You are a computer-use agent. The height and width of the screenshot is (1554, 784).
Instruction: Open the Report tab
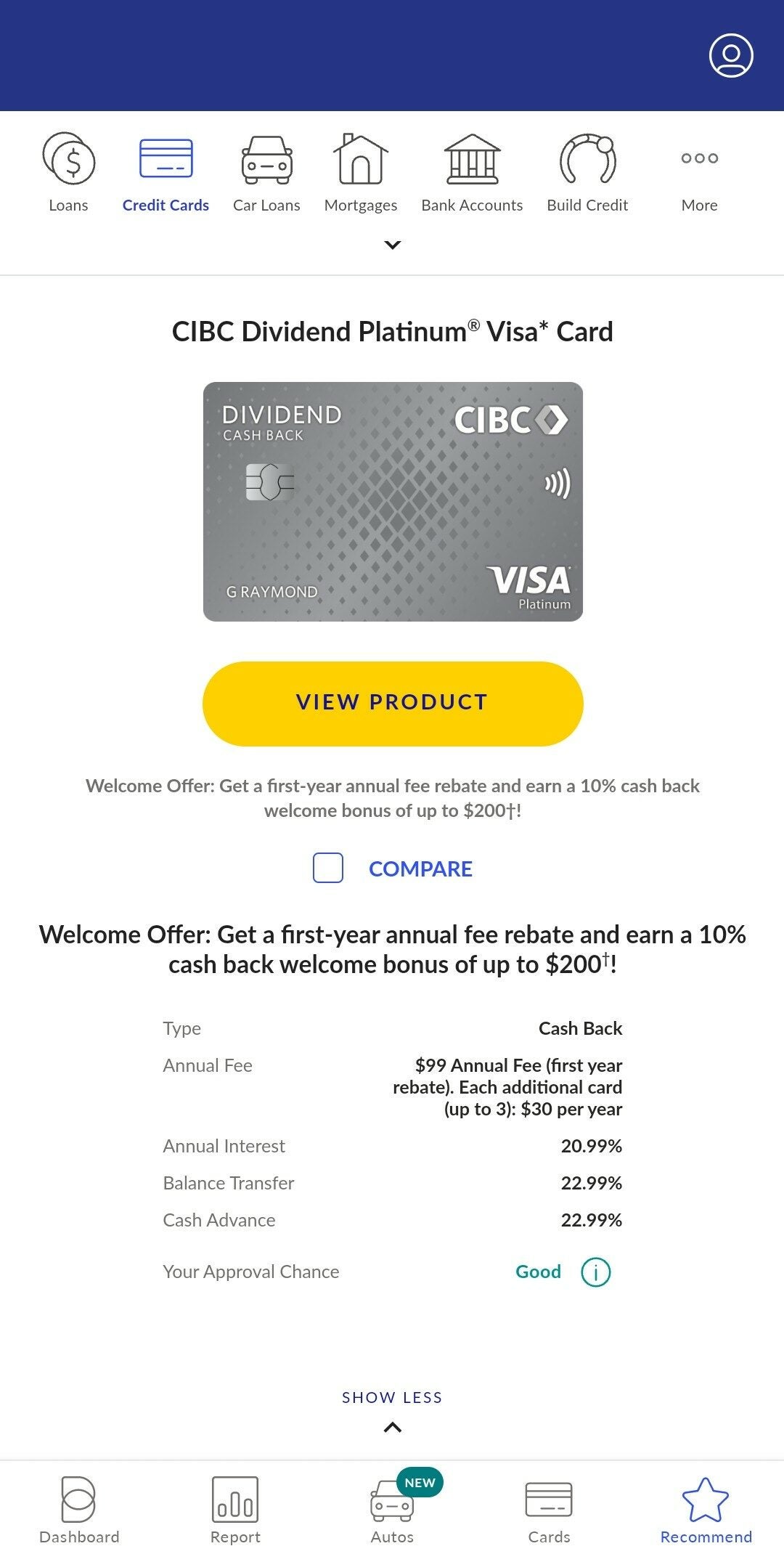[x=235, y=1509]
